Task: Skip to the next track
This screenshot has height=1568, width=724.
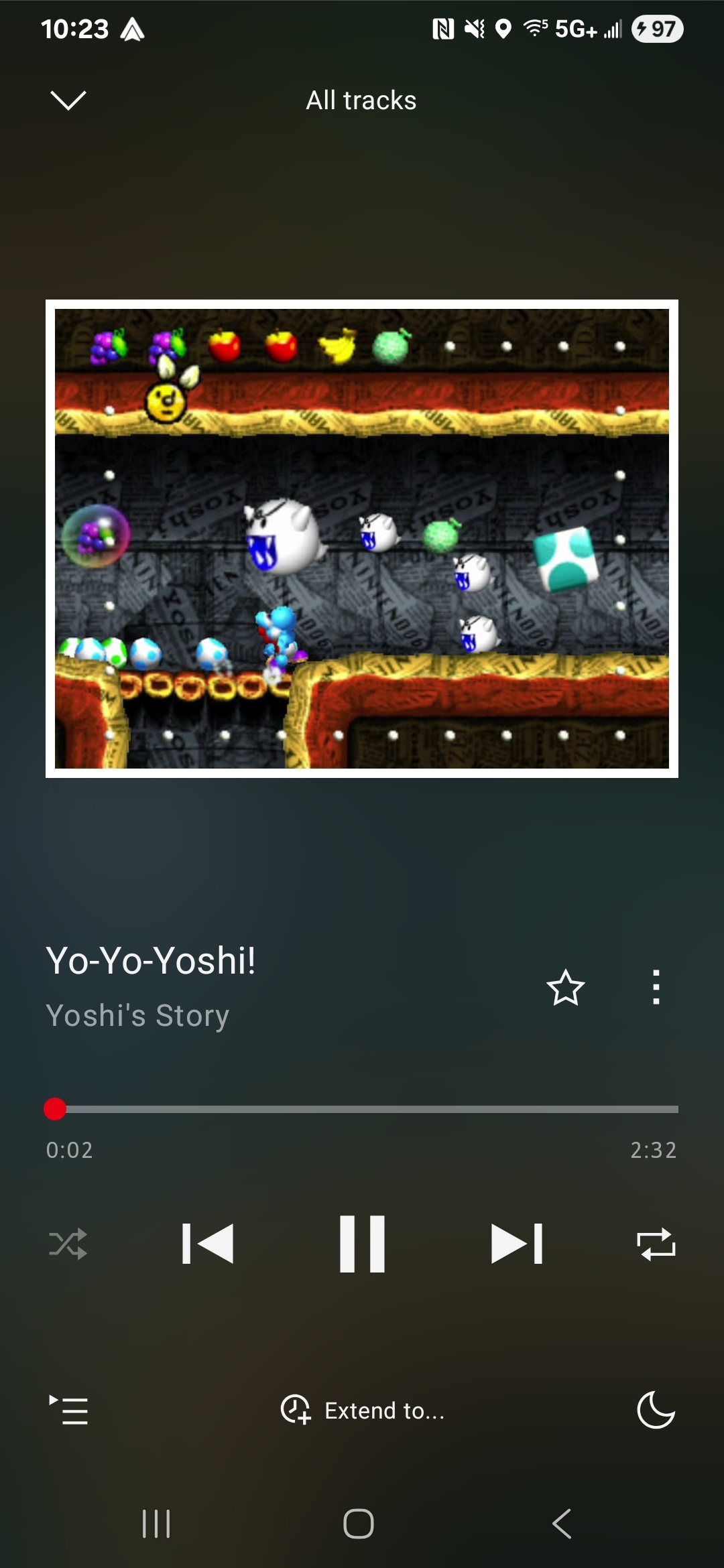Action: point(517,1244)
